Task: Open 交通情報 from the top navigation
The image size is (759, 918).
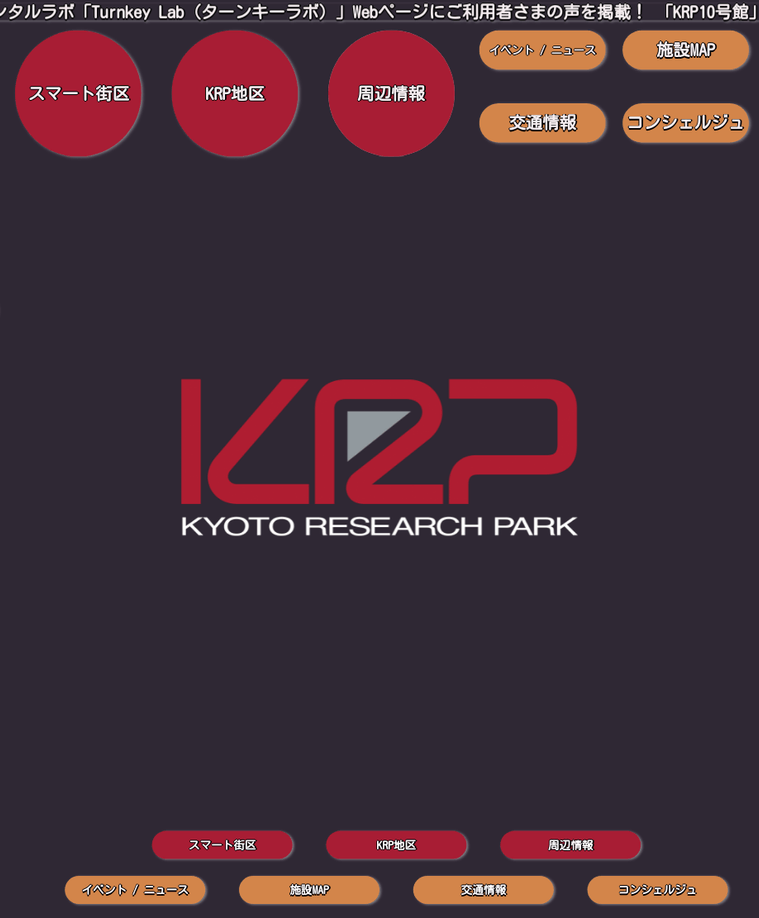Action: 543,123
